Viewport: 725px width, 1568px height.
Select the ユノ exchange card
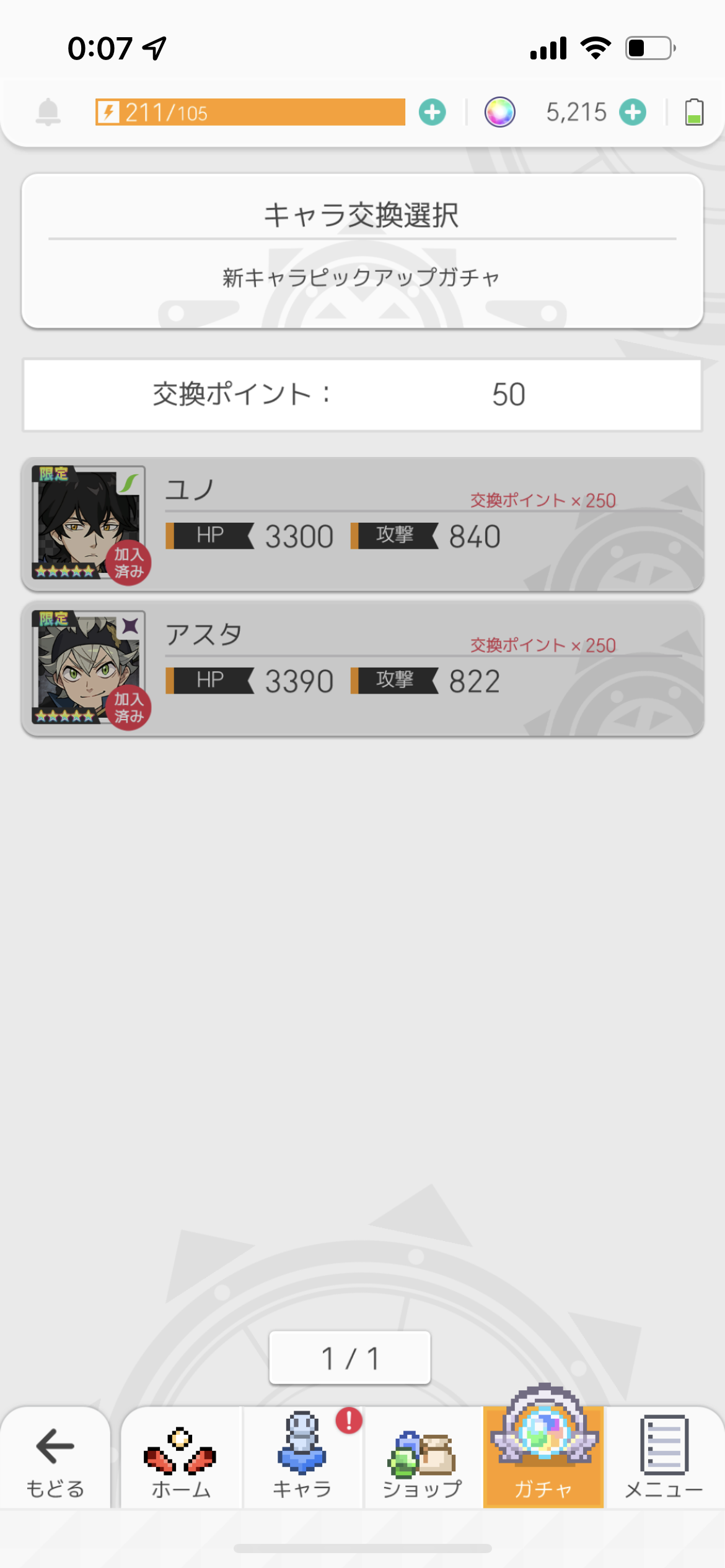[362, 524]
